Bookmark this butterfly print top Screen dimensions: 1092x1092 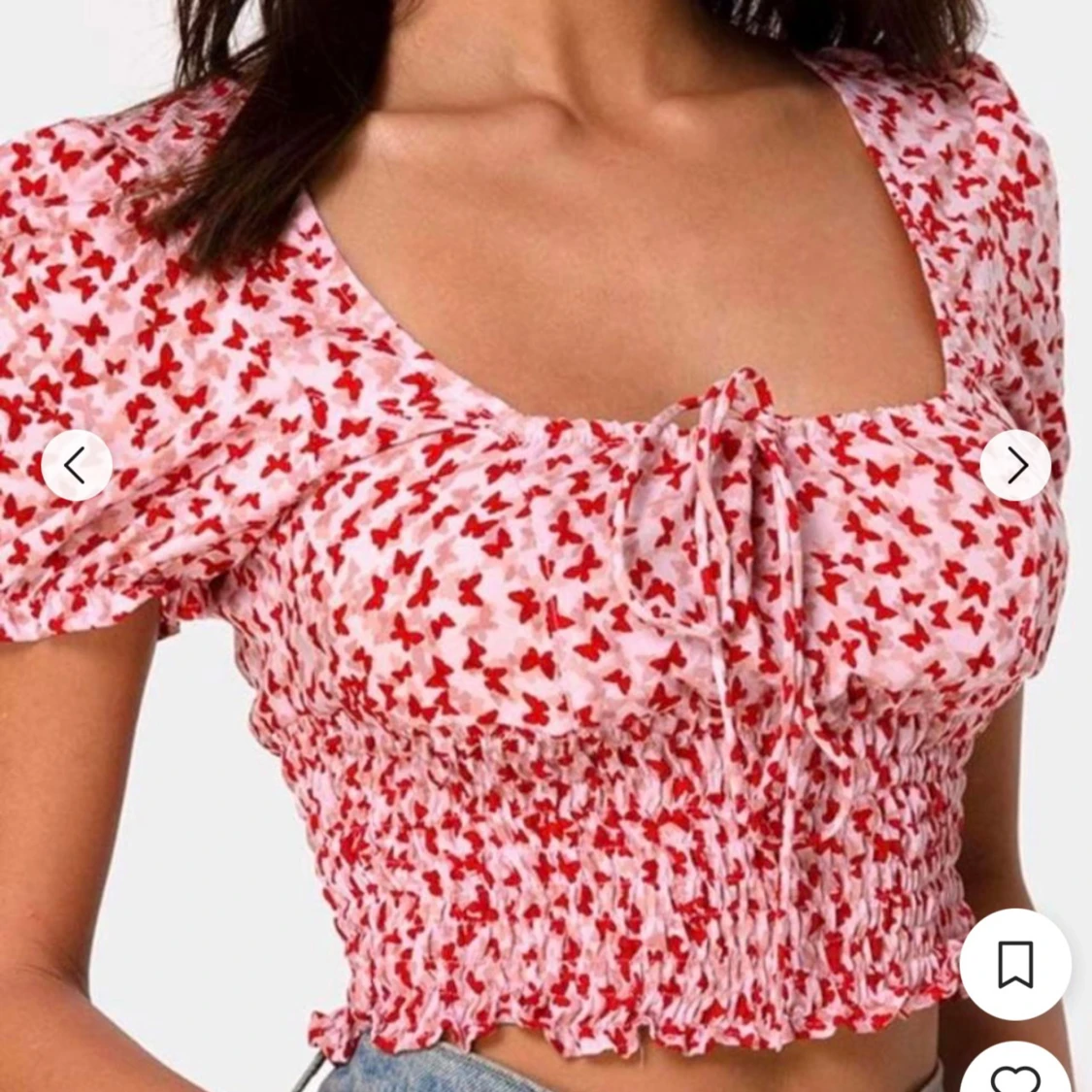[1015, 964]
